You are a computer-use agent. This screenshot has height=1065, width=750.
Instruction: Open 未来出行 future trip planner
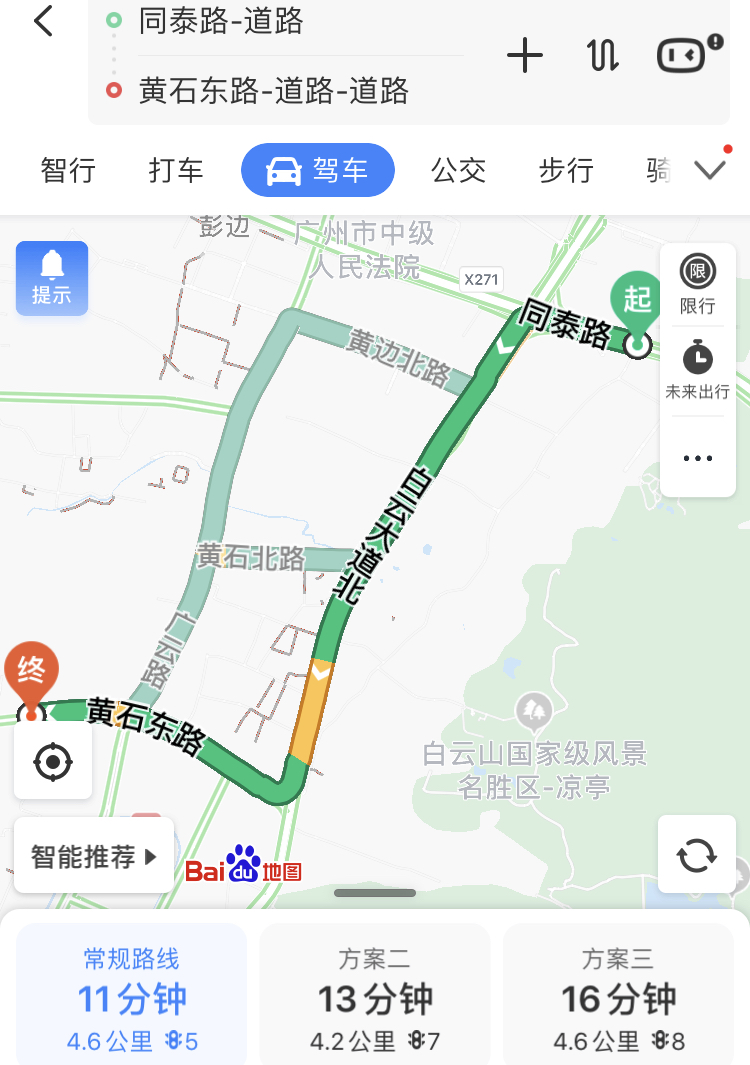[697, 370]
